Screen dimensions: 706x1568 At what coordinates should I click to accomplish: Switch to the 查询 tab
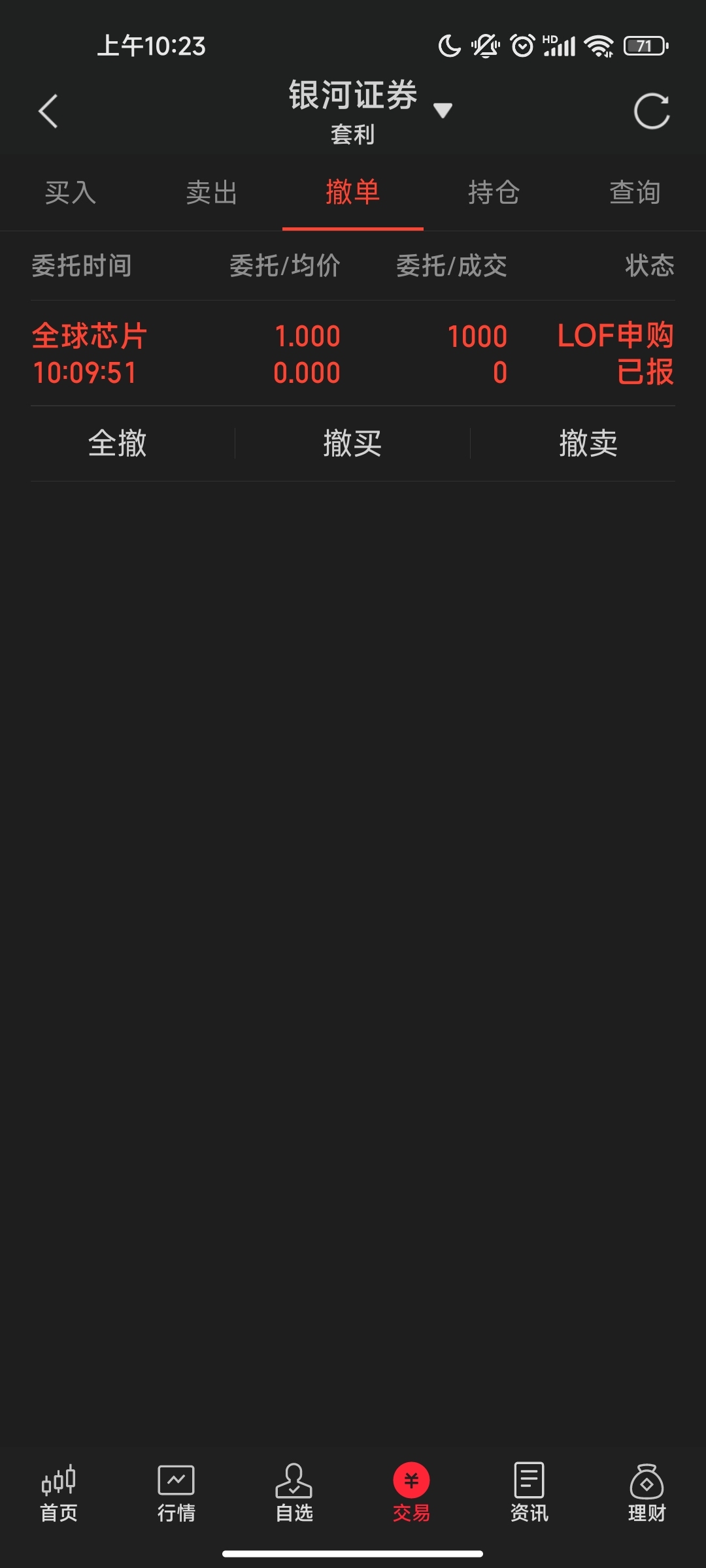(635, 193)
